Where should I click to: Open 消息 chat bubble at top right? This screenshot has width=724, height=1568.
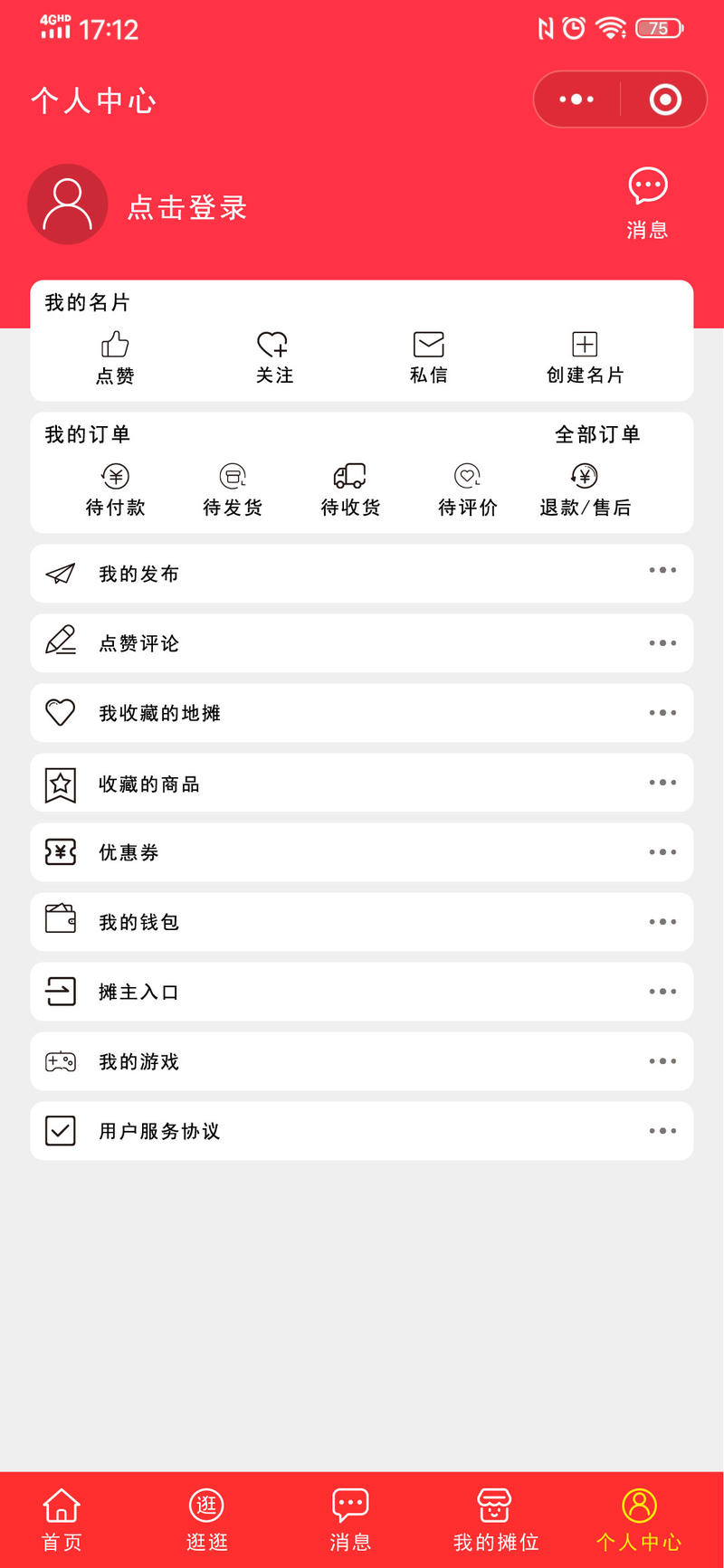tap(648, 185)
